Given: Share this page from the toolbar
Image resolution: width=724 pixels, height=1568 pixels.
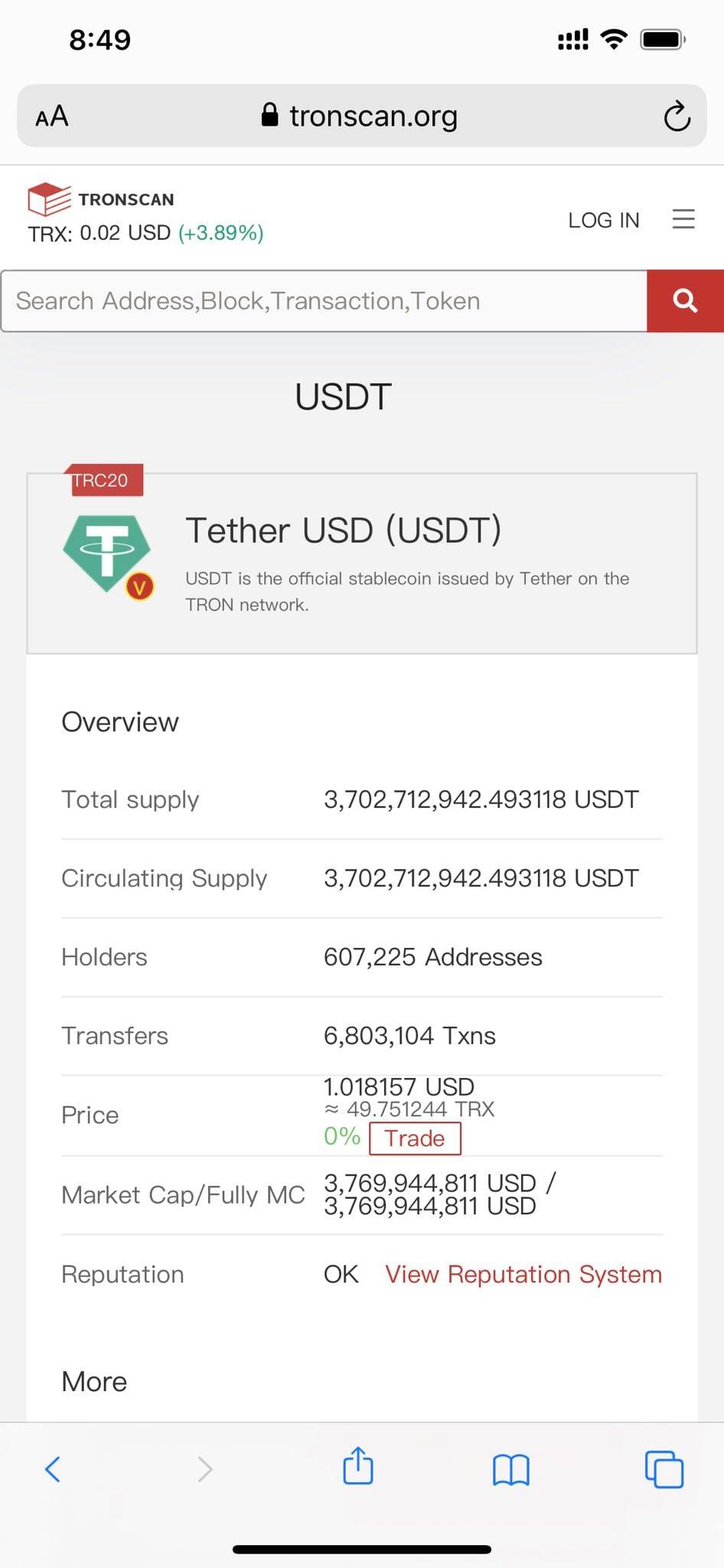Looking at the screenshot, I should [358, 1465].
